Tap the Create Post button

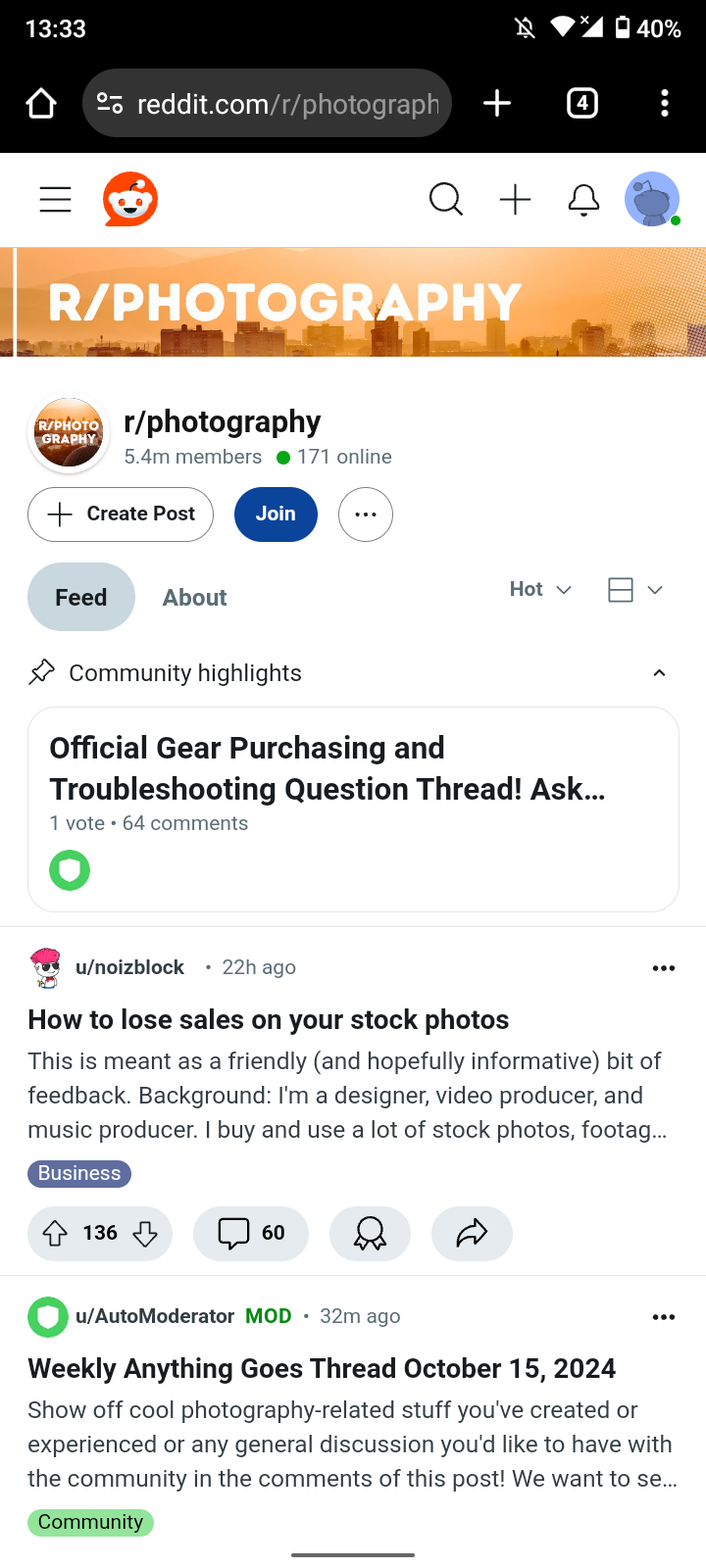(x=121, y=514)
